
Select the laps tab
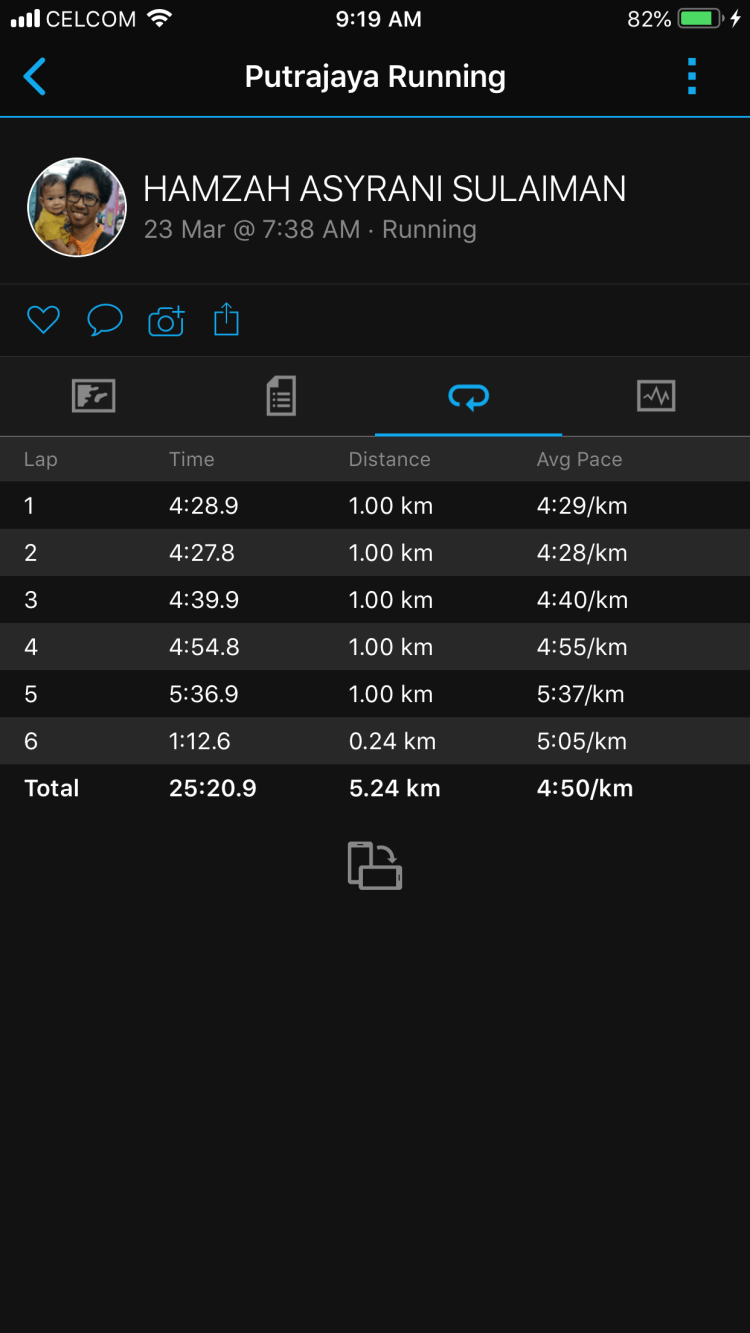click(468, 397)
